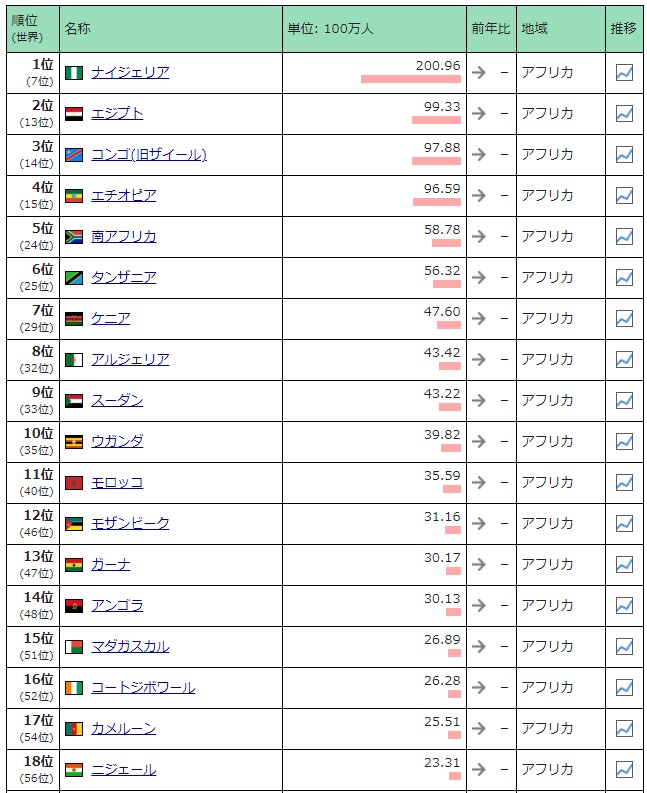This screenshot has height=793, width=647.
Task: Open the 南アフリカ country link
Action: click(x=123, y=236)
